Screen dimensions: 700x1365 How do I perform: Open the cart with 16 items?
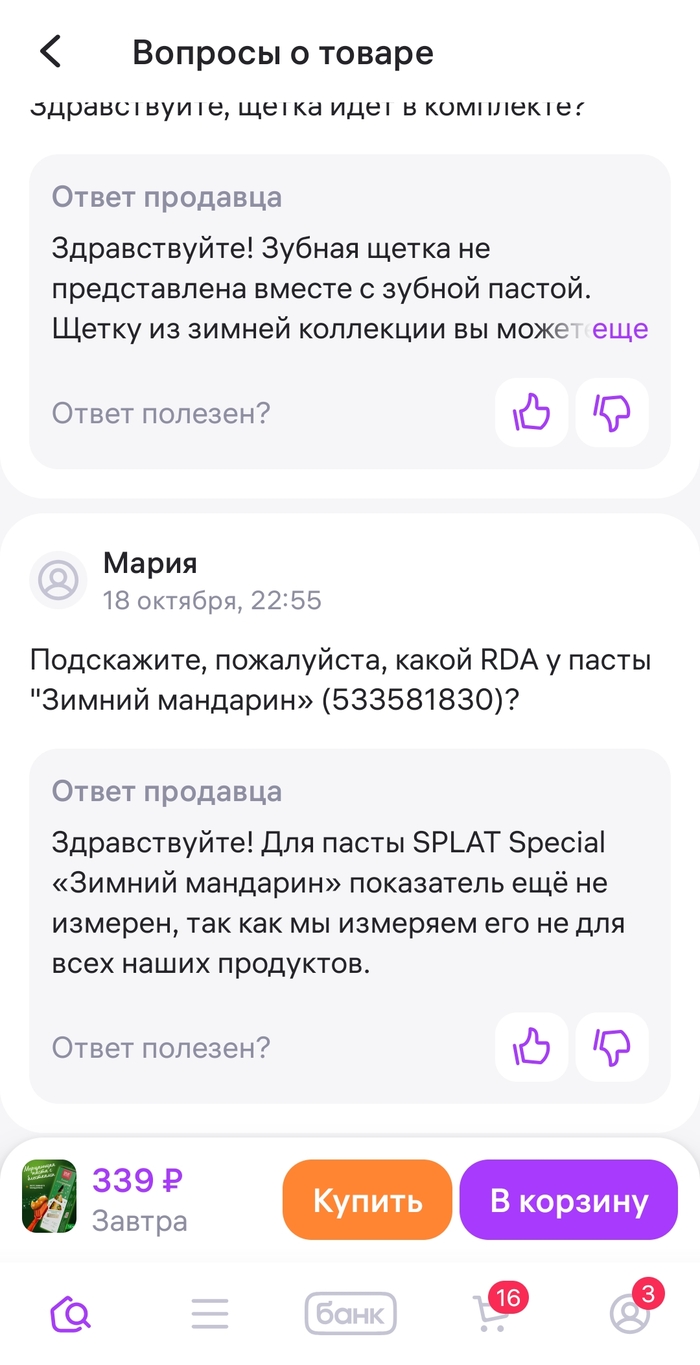[x=490, y=1313]
